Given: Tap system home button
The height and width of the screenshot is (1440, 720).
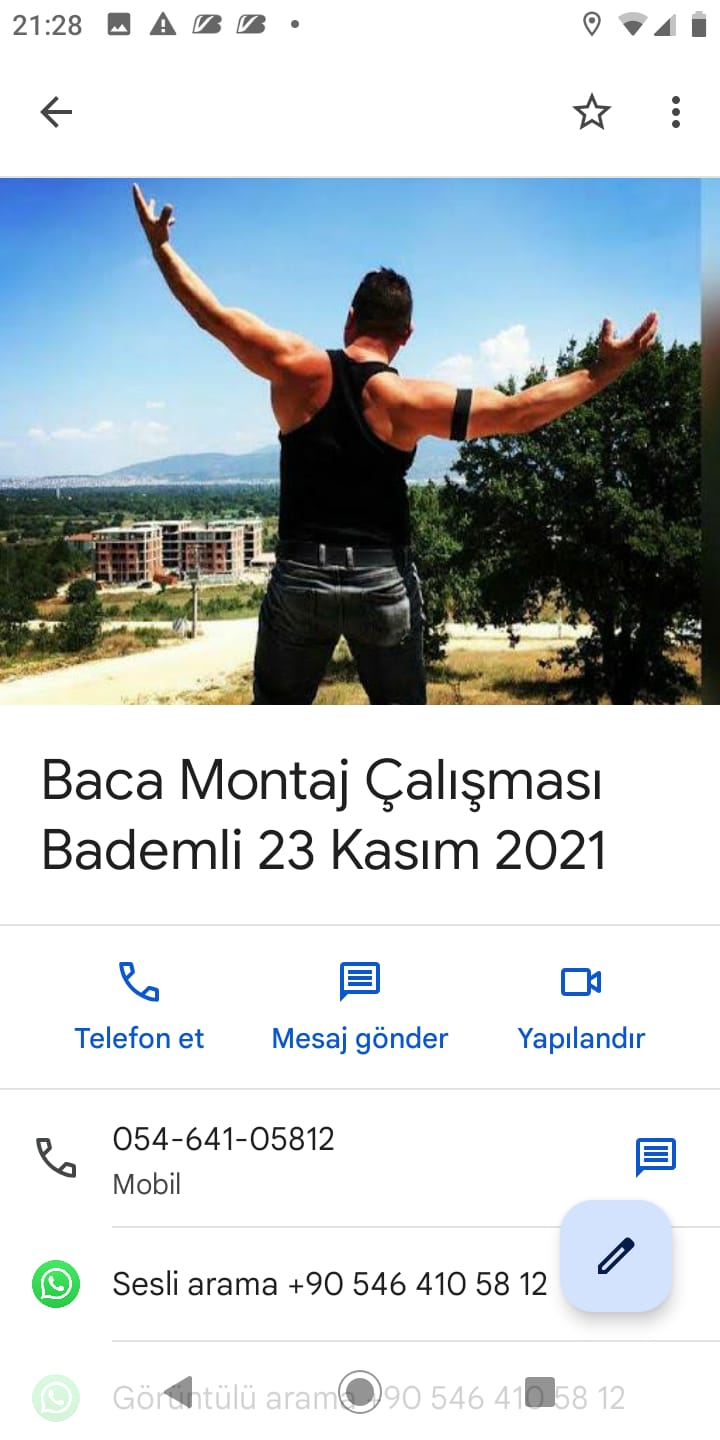Looking at the screenshot, I should point(360,1391).
